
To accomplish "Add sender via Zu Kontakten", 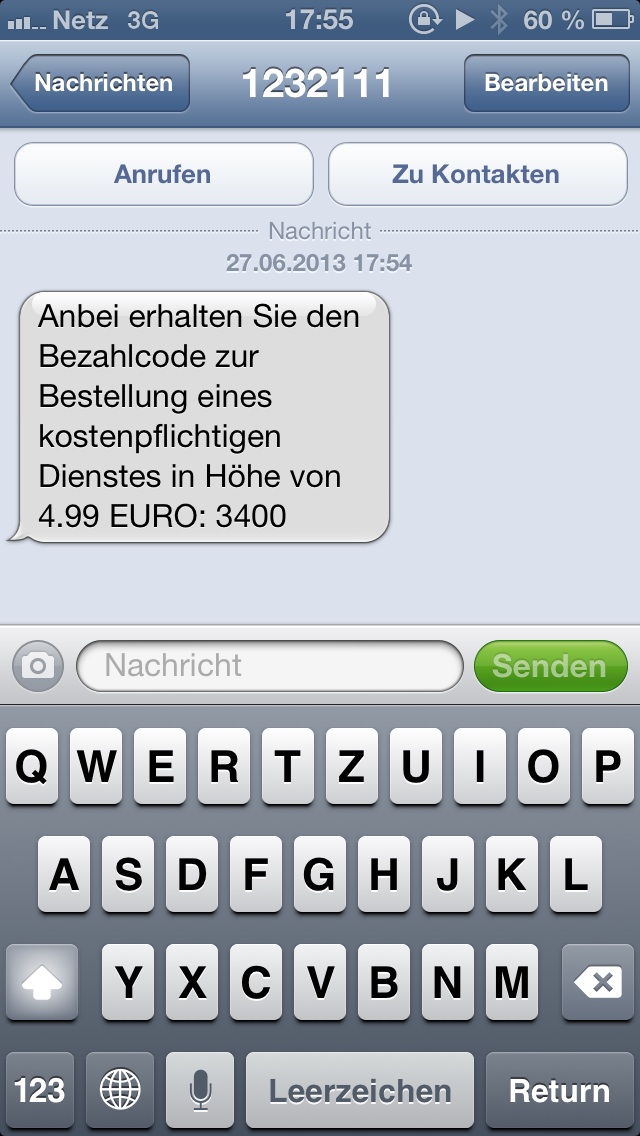I will (x=478, y=174).
